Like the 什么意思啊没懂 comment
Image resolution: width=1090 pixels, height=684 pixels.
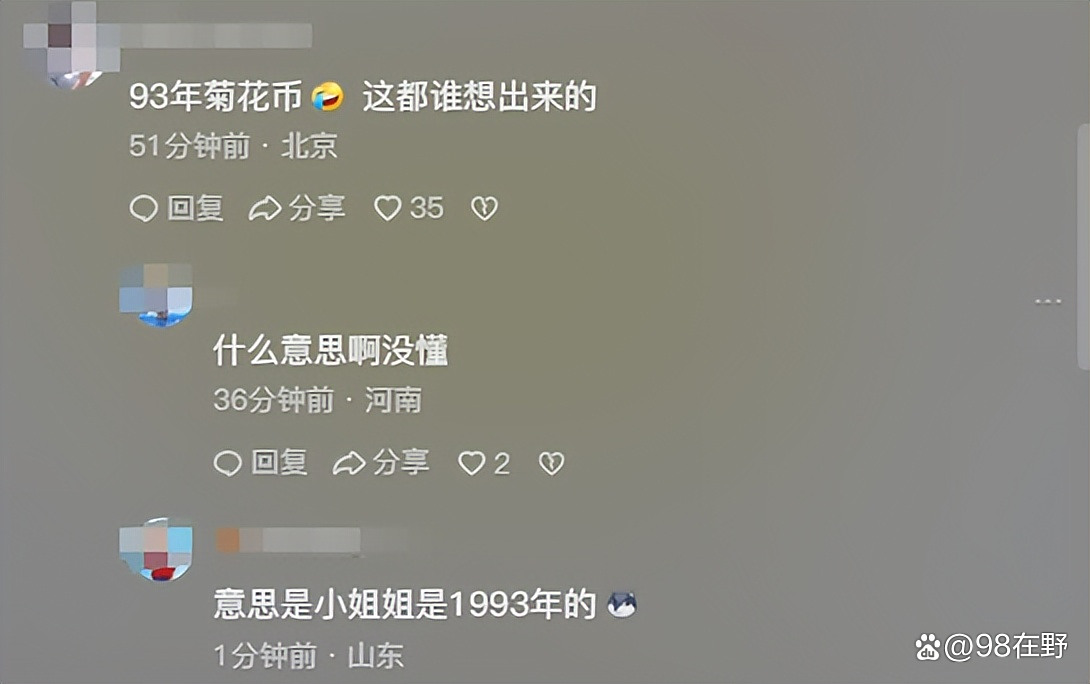(471, 463)
